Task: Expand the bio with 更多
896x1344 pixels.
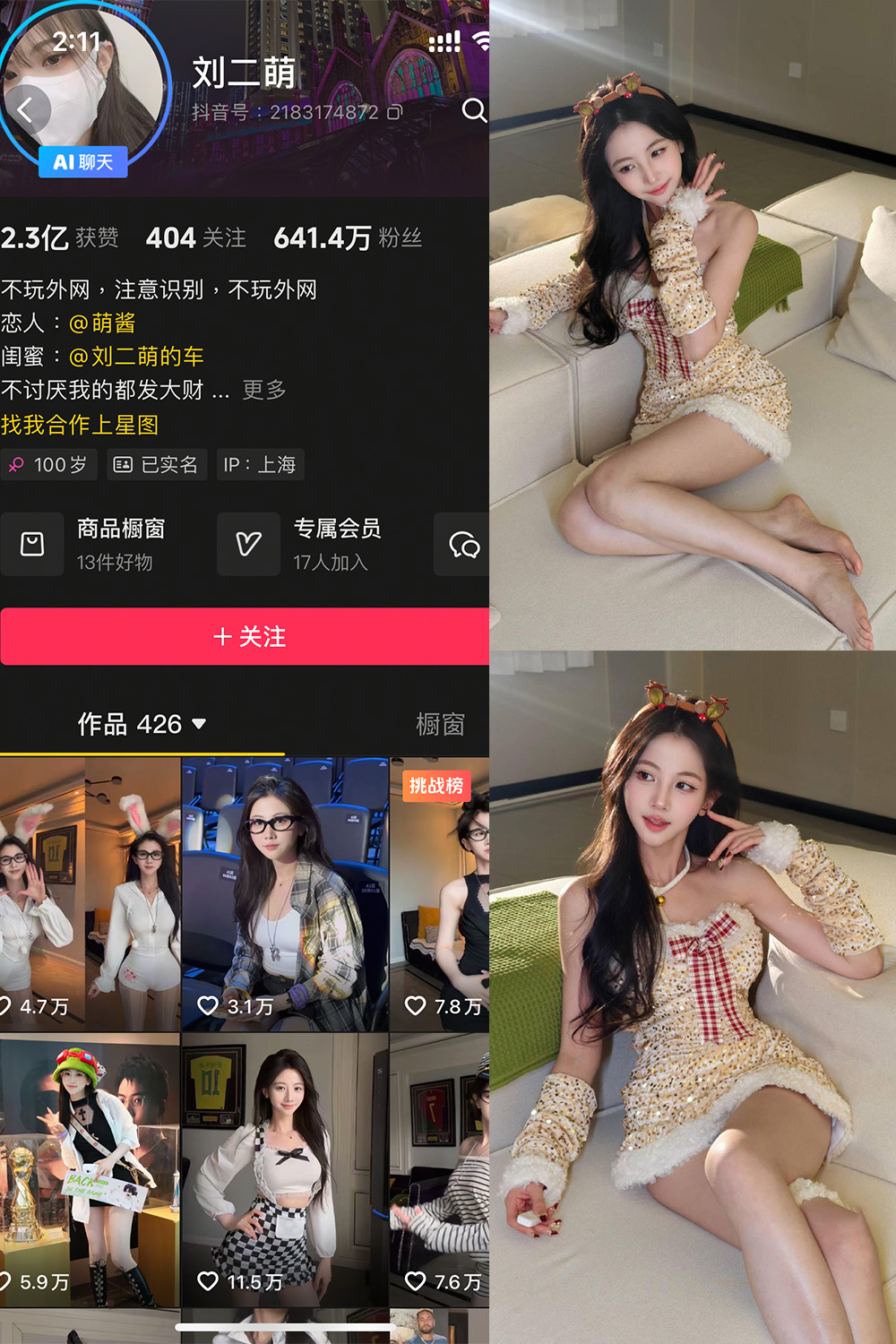Action: point(264,390)
